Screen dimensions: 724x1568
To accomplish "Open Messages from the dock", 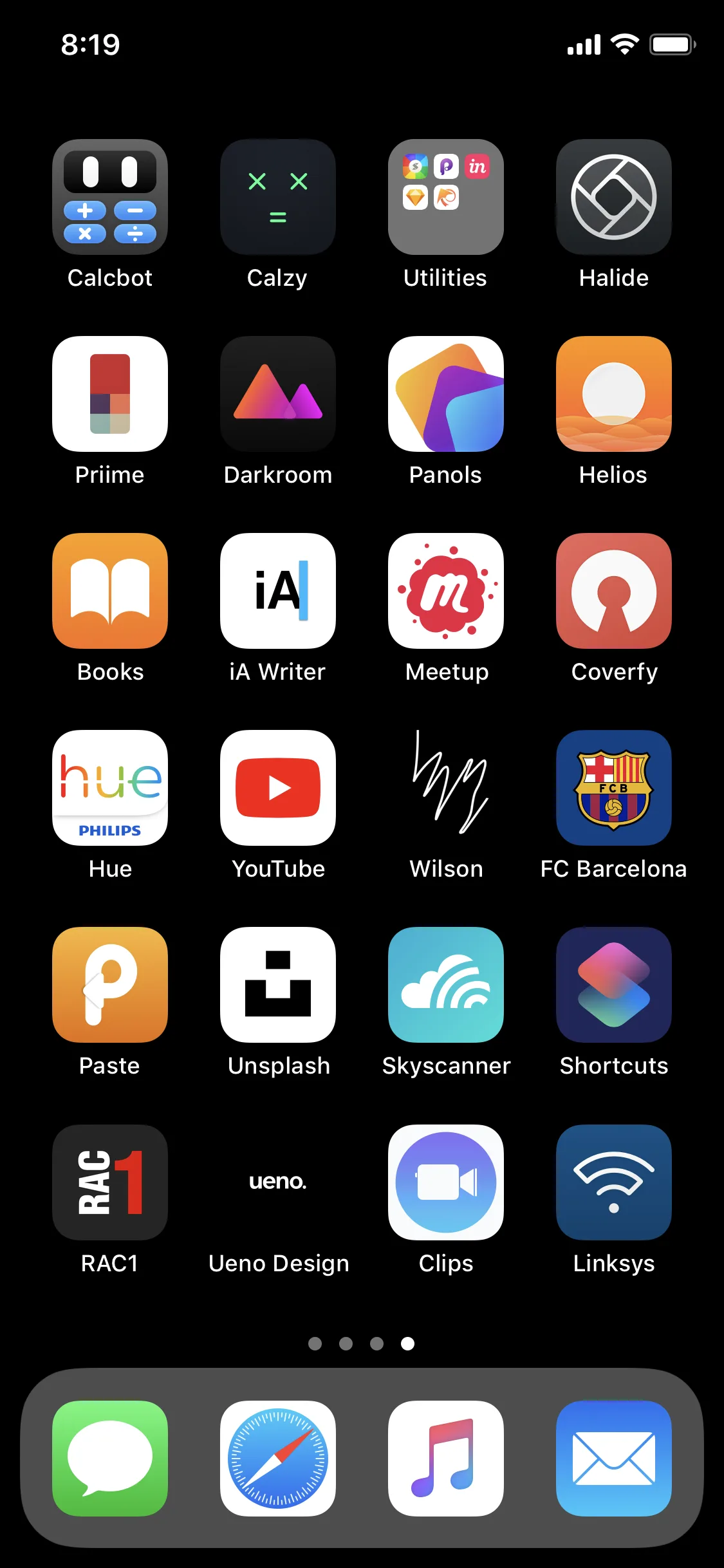I will click(110, 1459).
